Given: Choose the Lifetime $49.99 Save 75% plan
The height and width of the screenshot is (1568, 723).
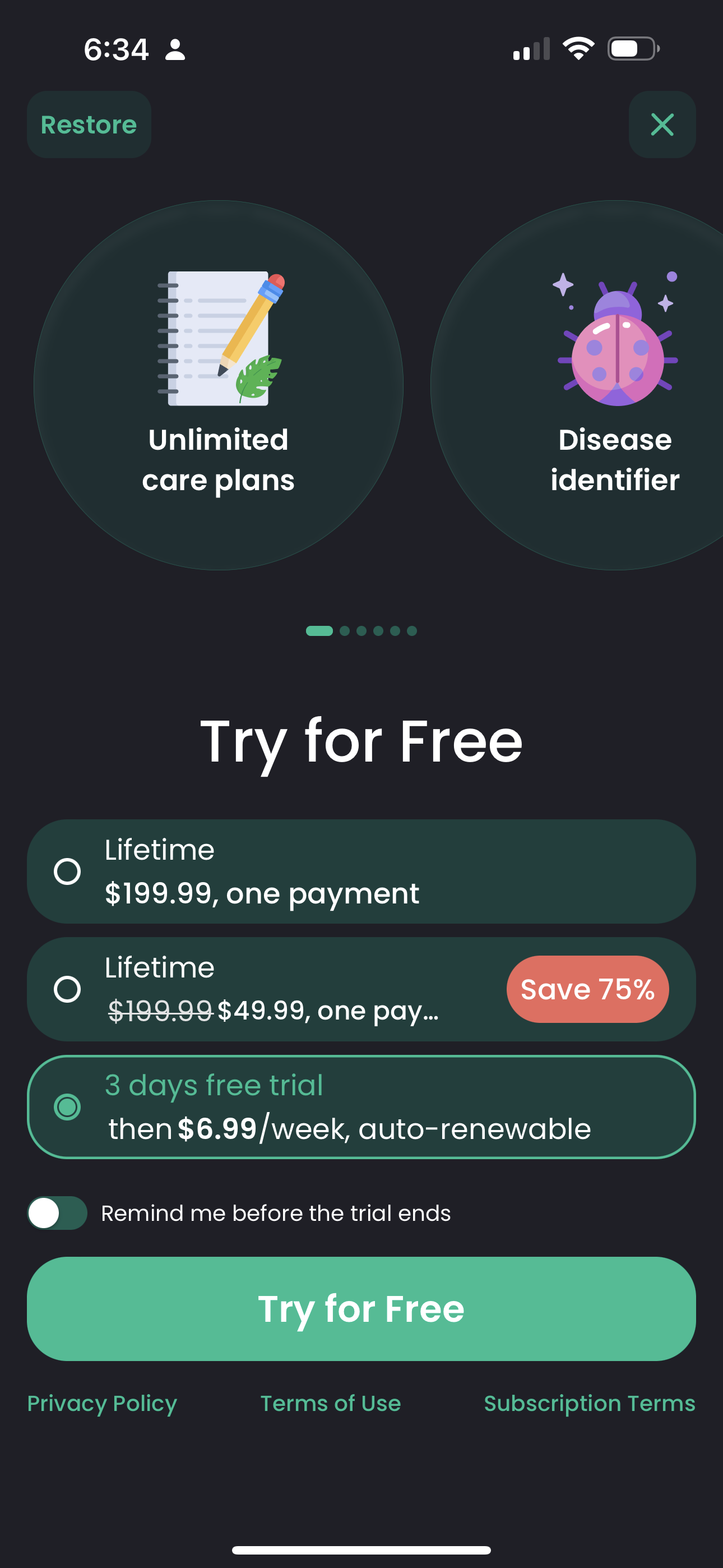Looking at the screenshot, I should (360, 989).
